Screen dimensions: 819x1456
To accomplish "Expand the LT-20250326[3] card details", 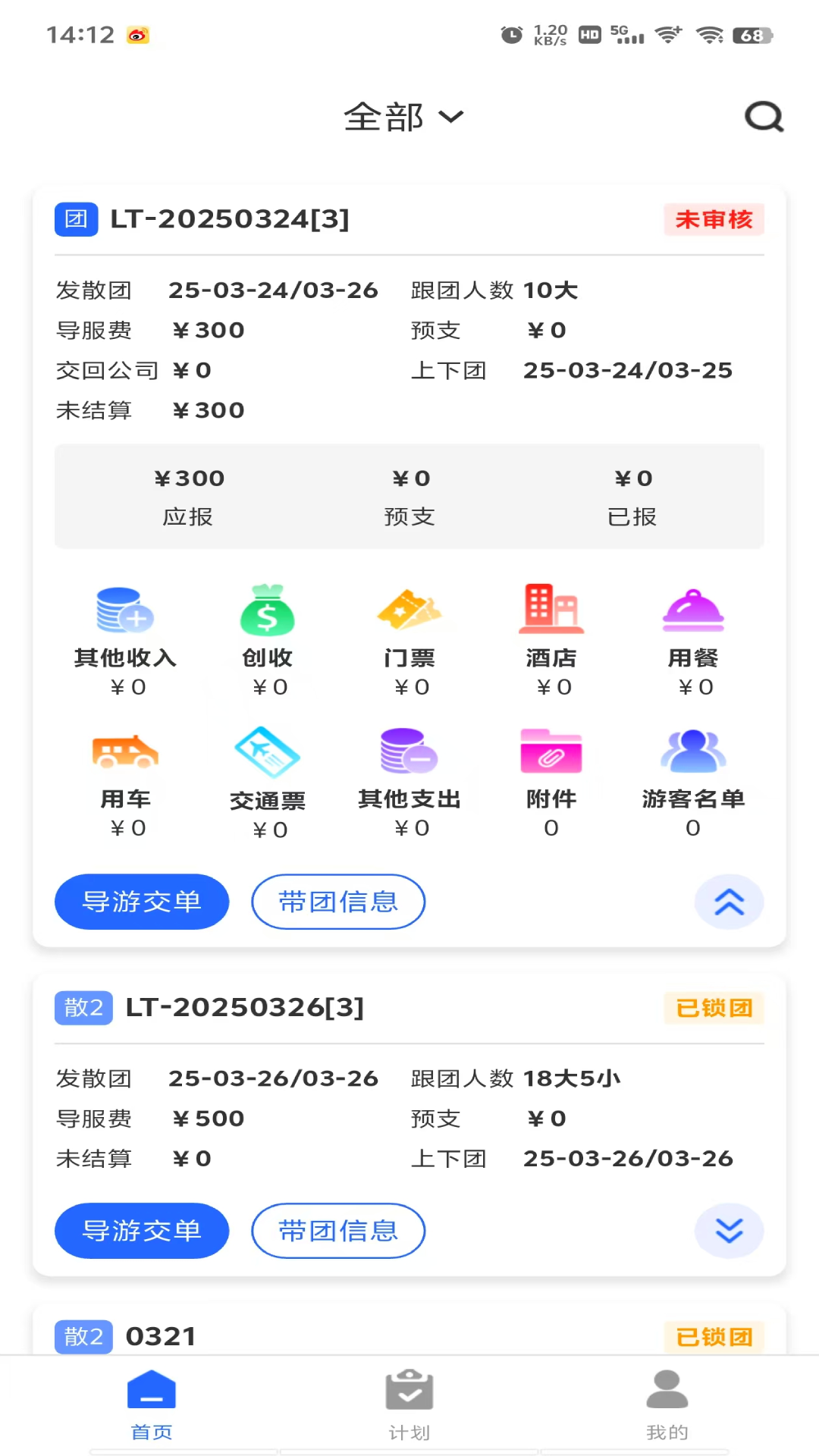I will pyautogui.click(x=729, y=1231).
